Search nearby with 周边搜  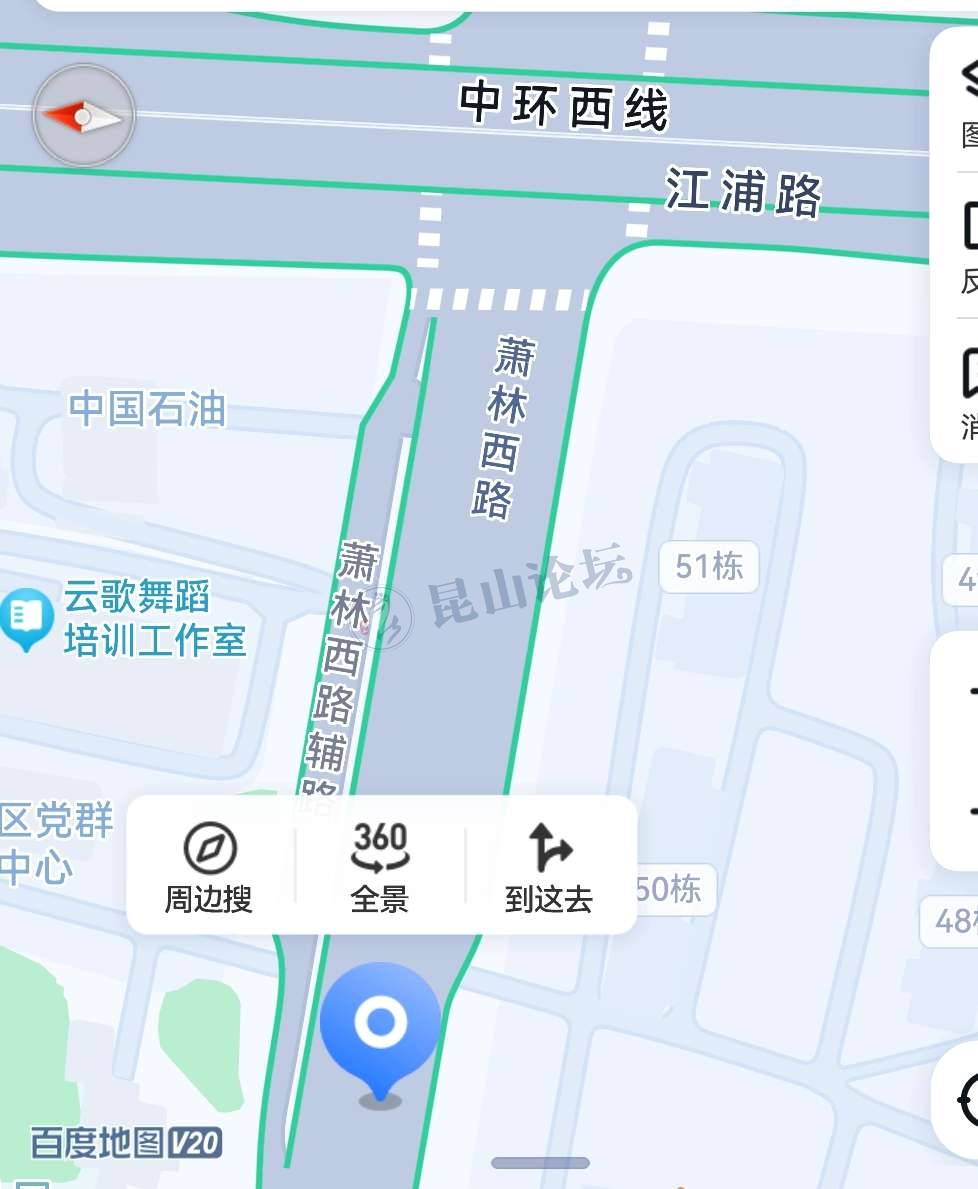point(209,867)
